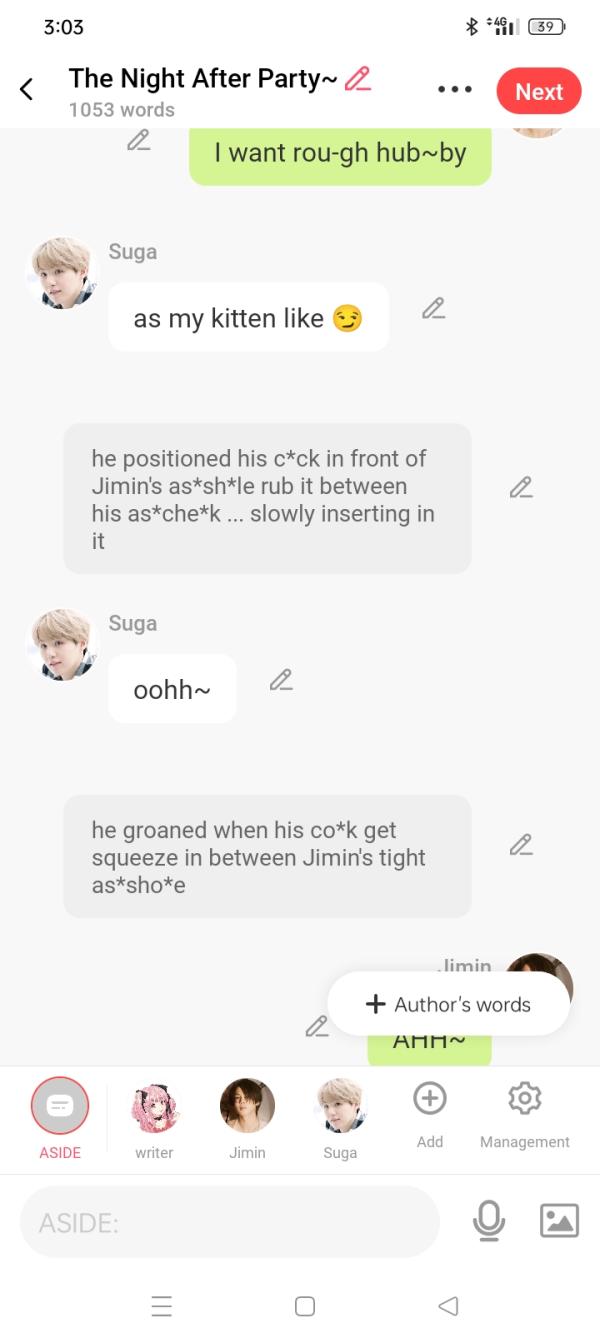Open the three-dot overflow menu
This screenshot has height=1343, width=600.
click(454, 90)
